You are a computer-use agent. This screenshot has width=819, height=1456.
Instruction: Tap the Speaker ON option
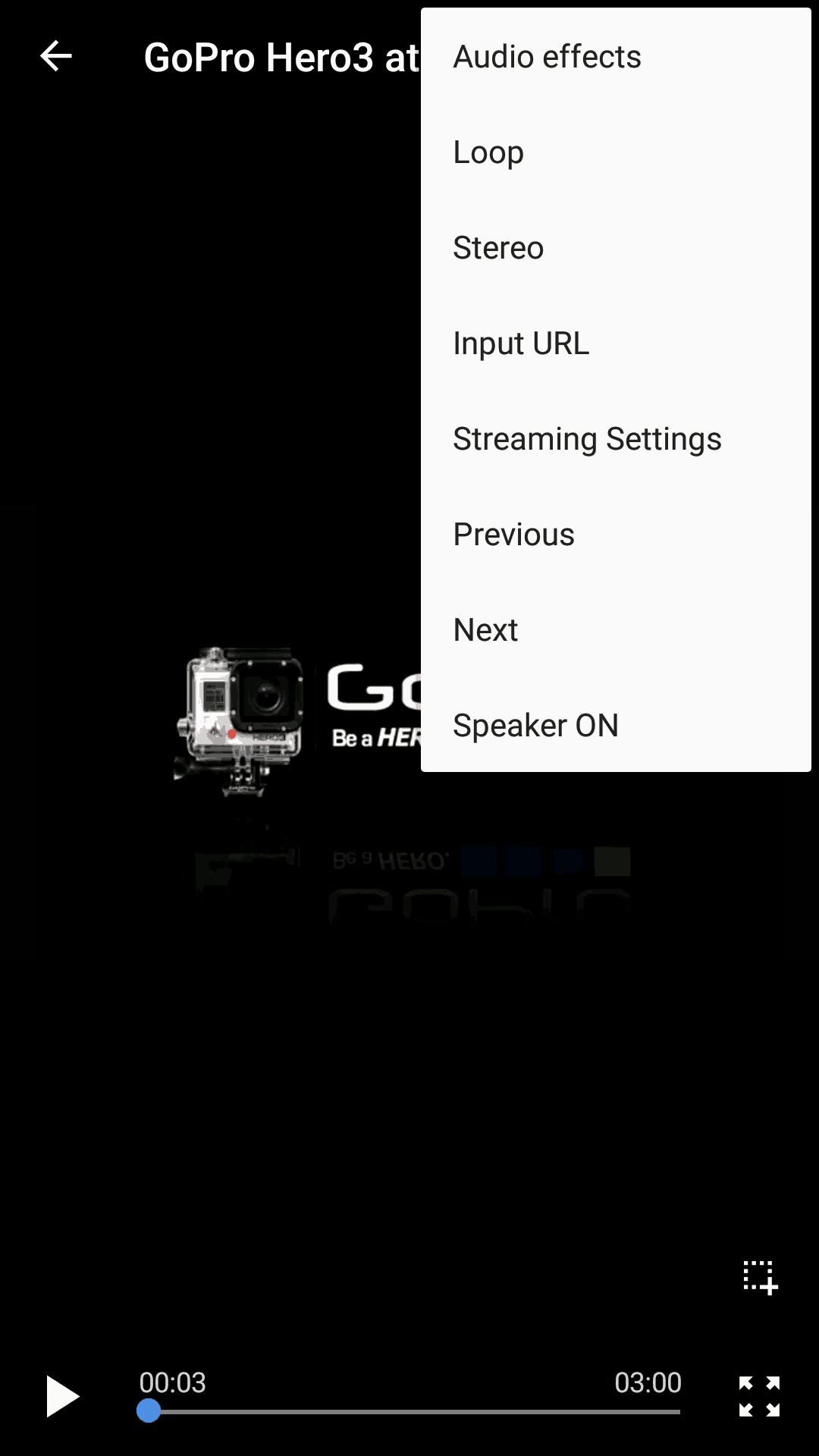point(616,726)
